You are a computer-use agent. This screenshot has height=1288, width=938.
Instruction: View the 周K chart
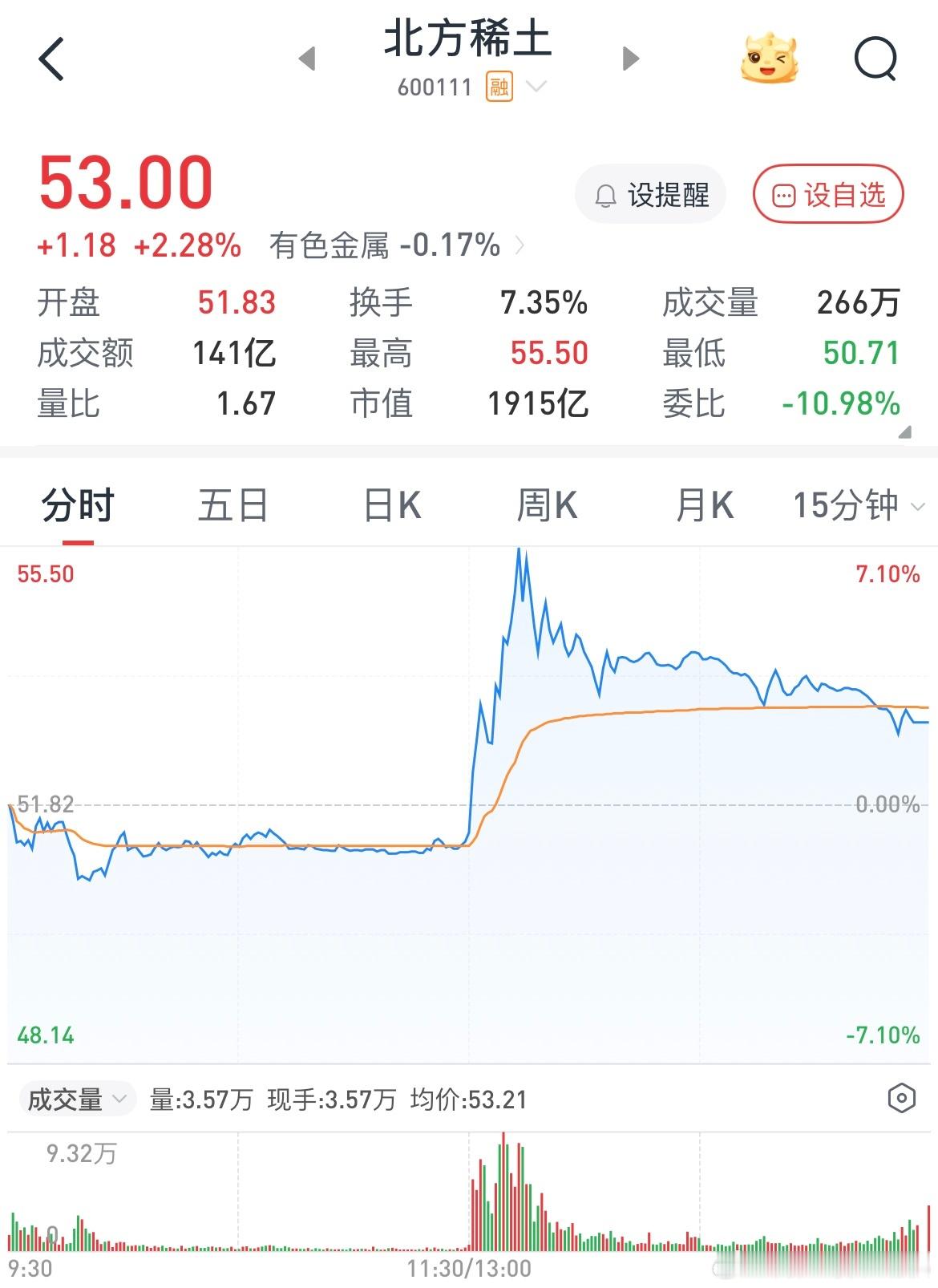click(x=547, y=506)
